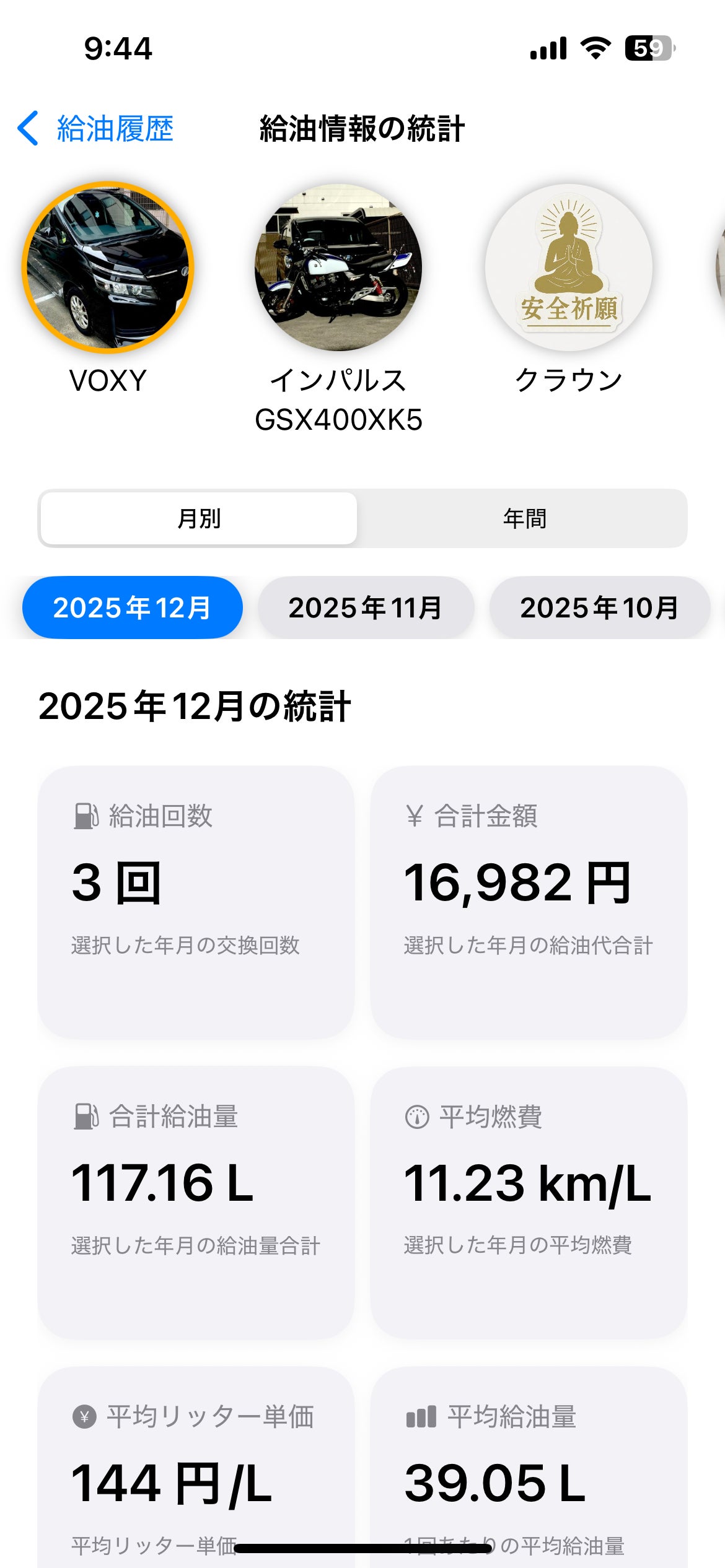Select the 2025年12月 chip

pos(132,608)
